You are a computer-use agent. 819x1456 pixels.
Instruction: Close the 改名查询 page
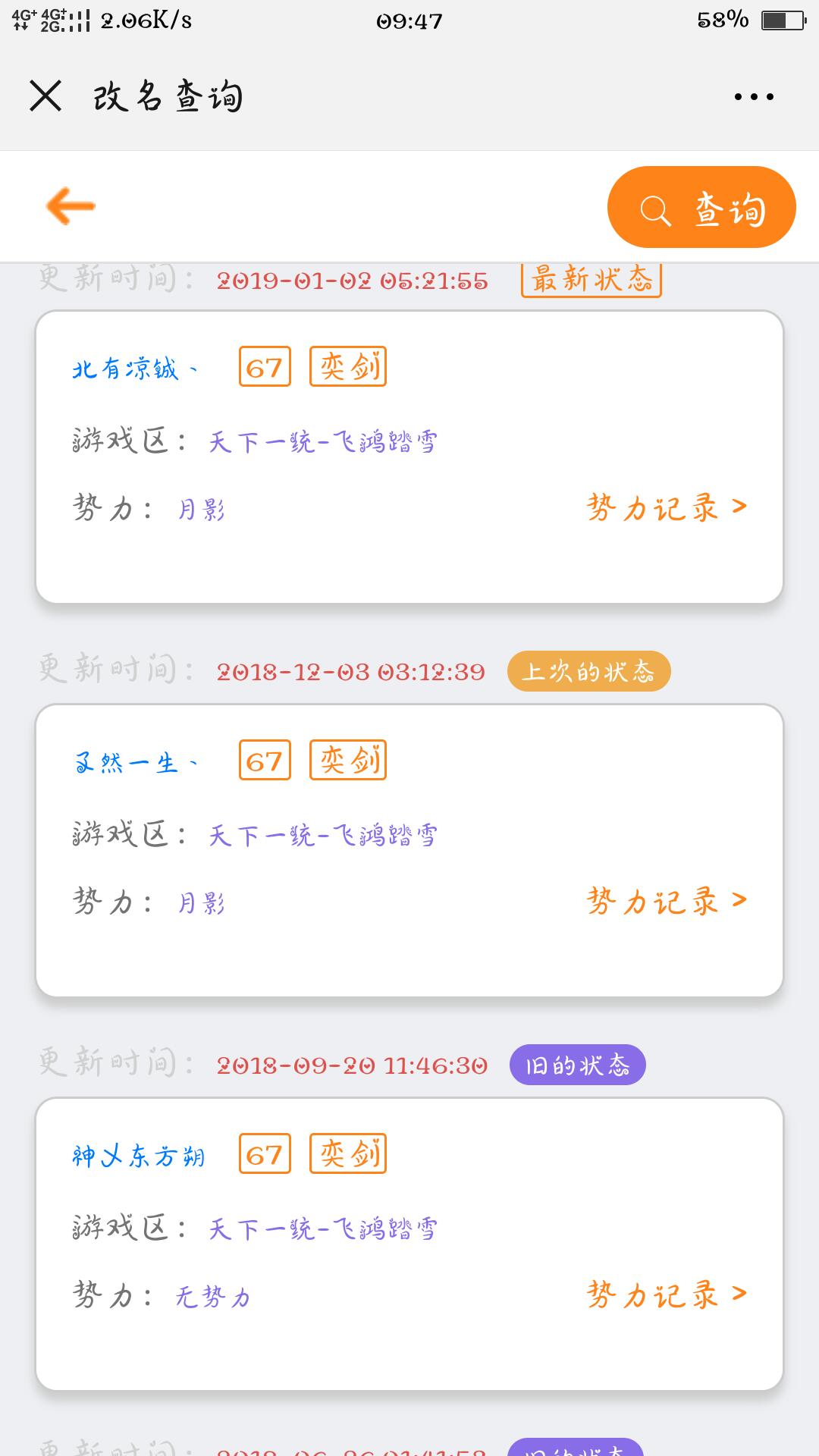[x=45, y=96]
